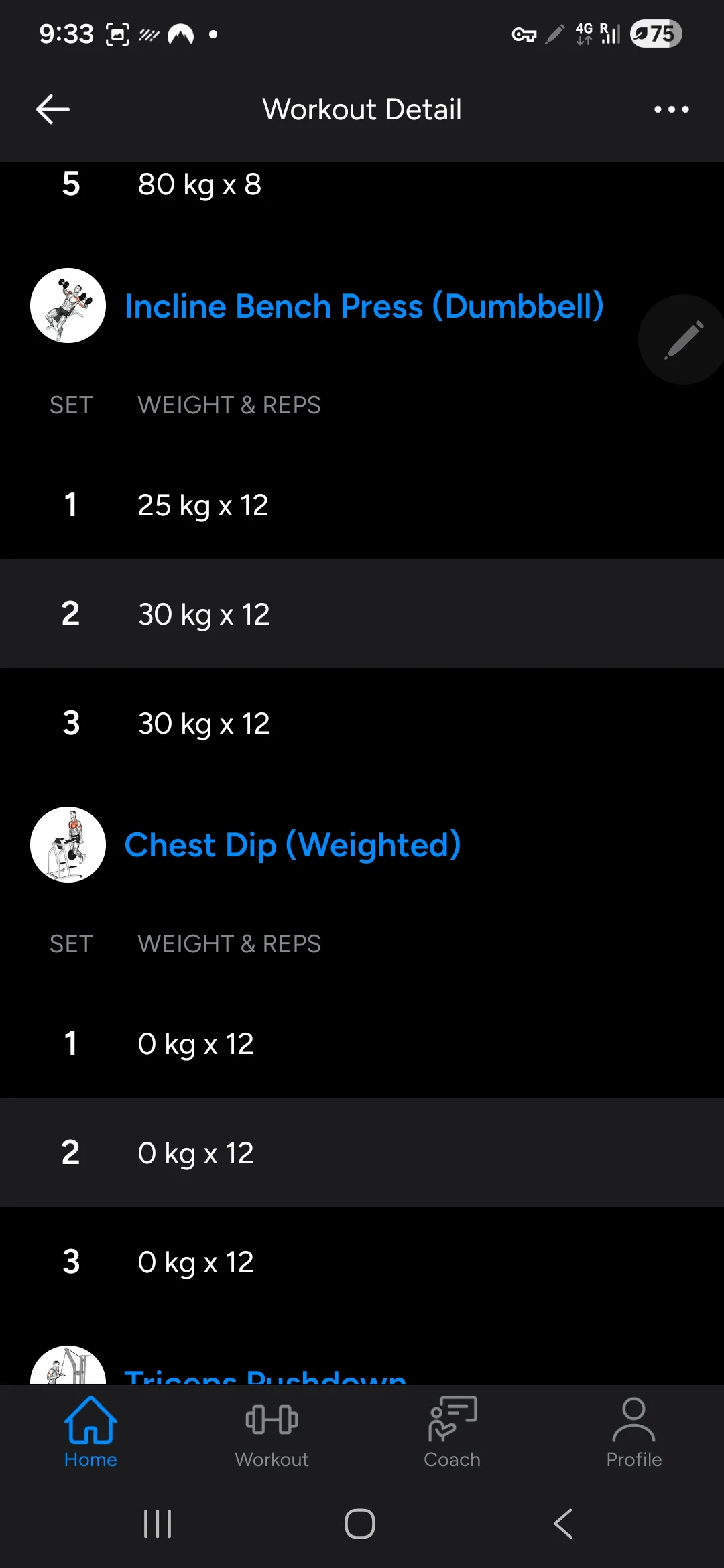Open Chest Dip (Weighted) exercise
This screenshot has width=724, height=1568.
pyautogui.click(x=292, y=845)
